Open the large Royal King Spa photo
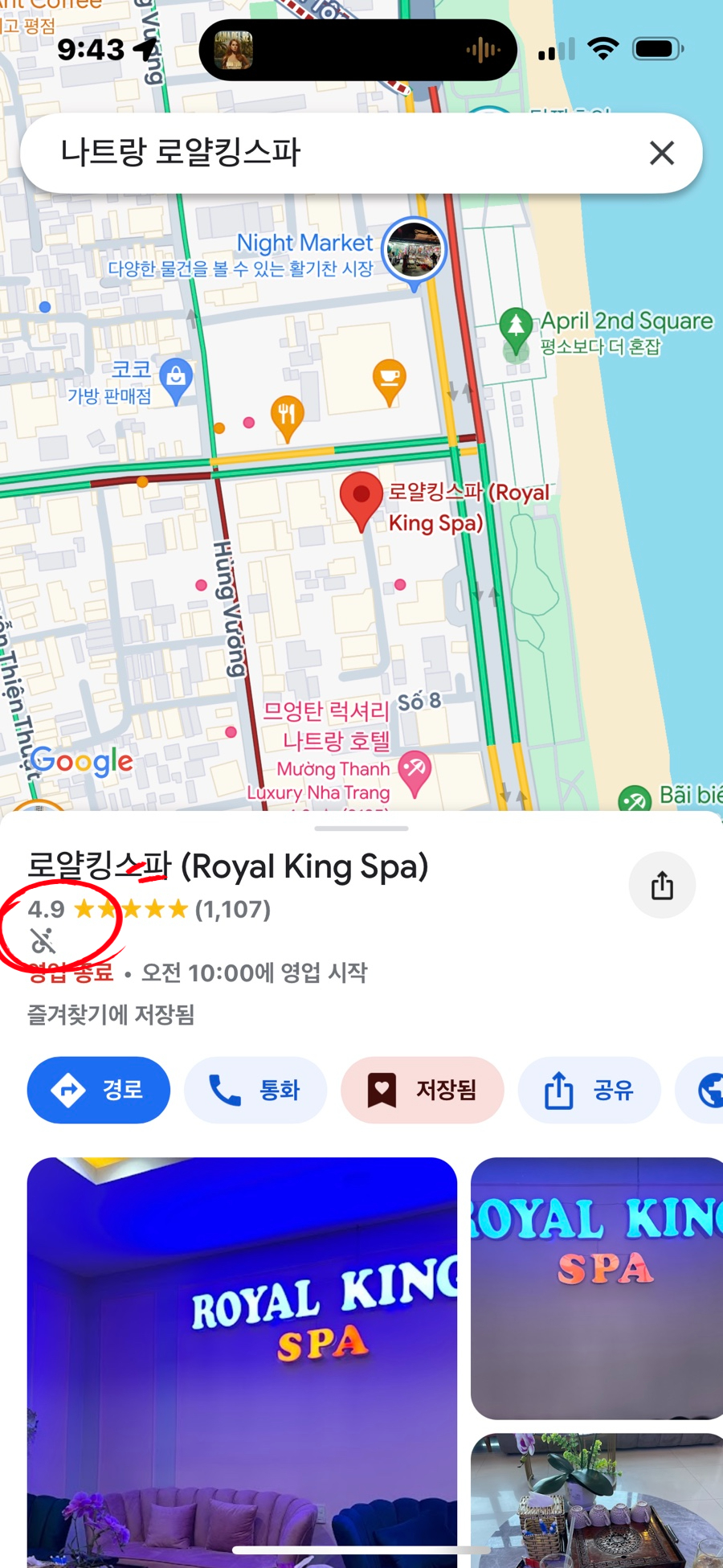The width and height of the screenshot is (723, 1568). click(x=242, y=1362)
